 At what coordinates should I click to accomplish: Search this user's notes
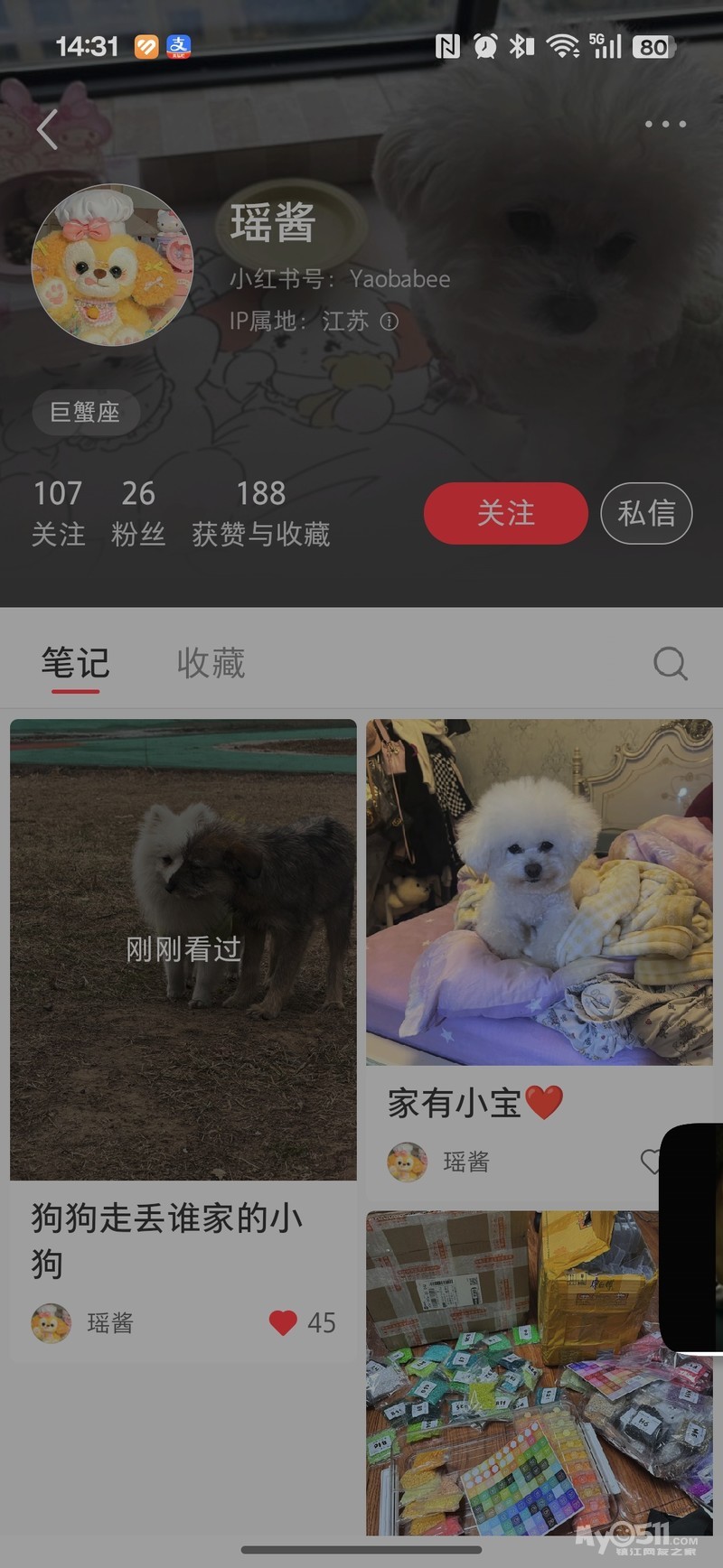point(670,664)
